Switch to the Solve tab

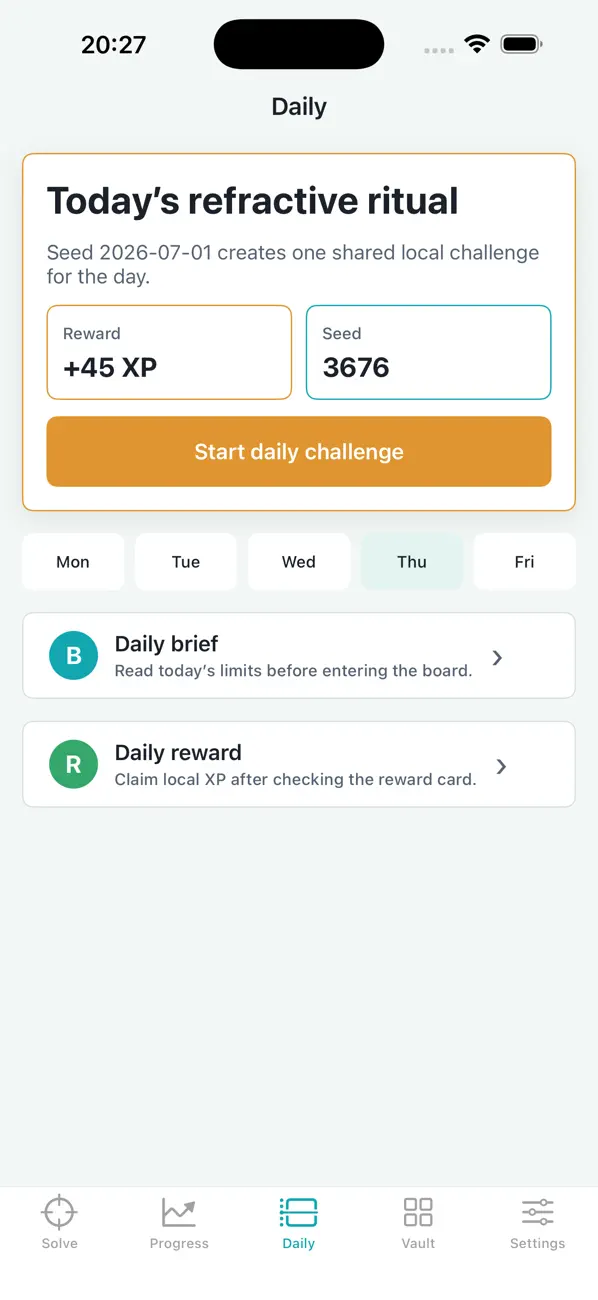pos(60,1222)
